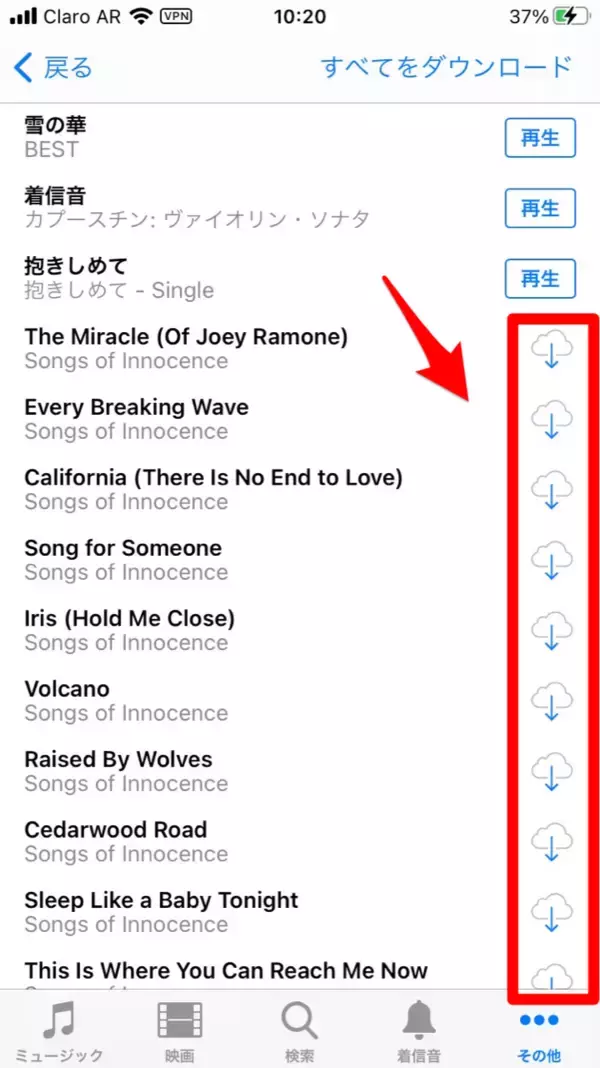Tap すべてをダウンロード to download all
This screenshot has width=600, height=1068.
pos(446,67)
